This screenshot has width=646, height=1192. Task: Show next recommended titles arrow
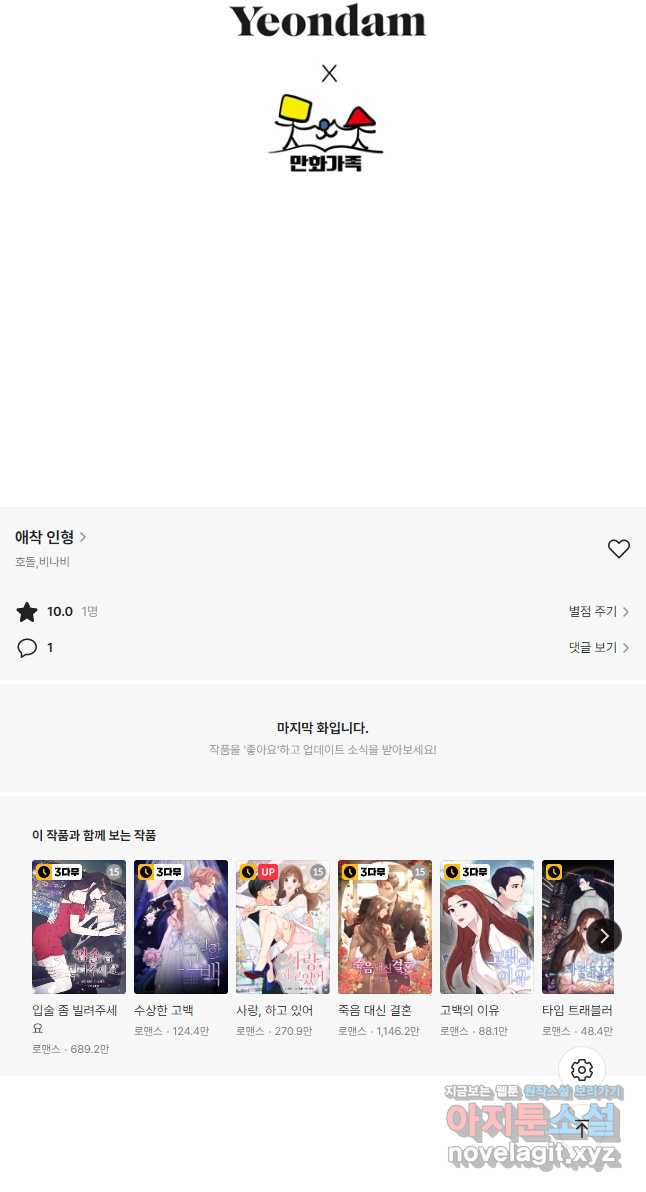click(603, 936)
